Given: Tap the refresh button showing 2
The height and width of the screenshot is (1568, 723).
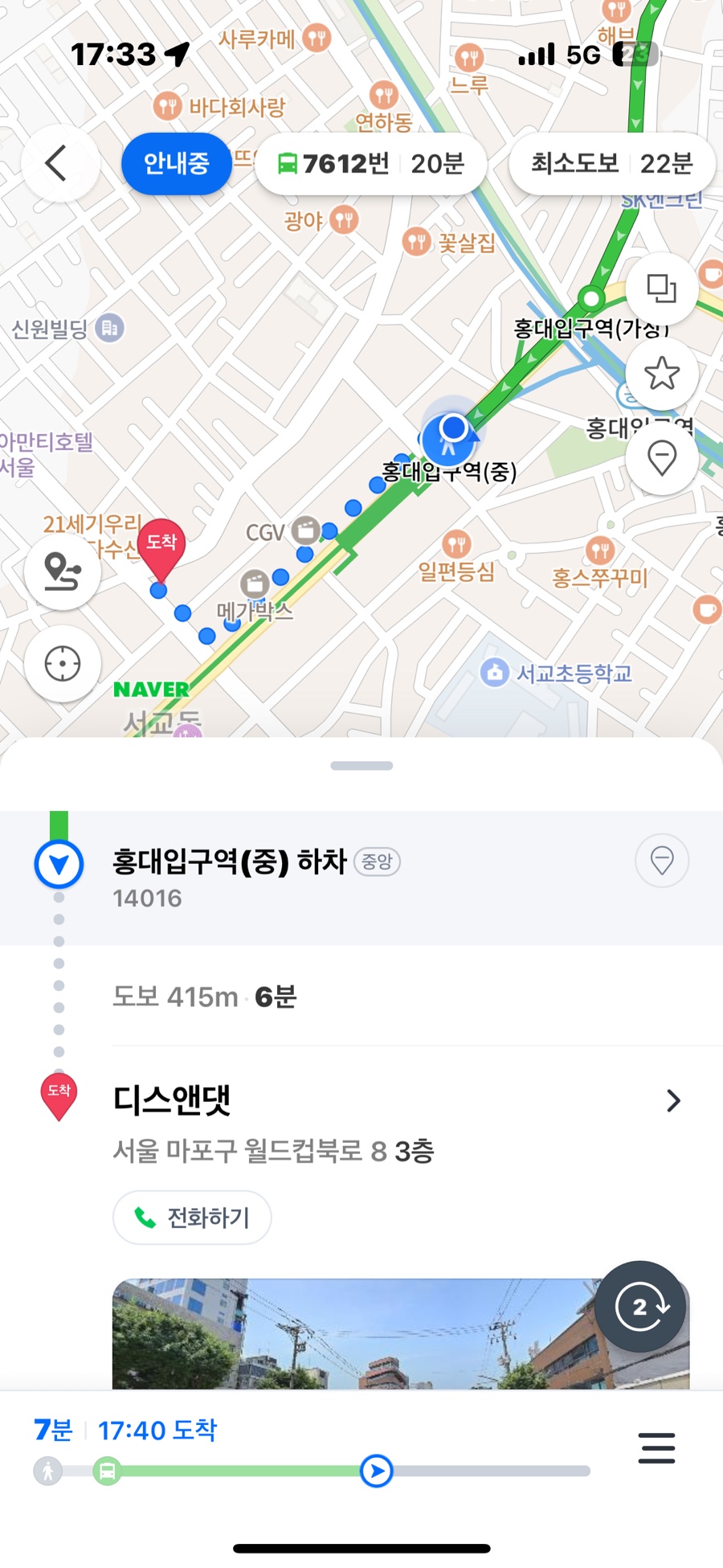Looking at the screenshot, I should [x=640, y=1307].
